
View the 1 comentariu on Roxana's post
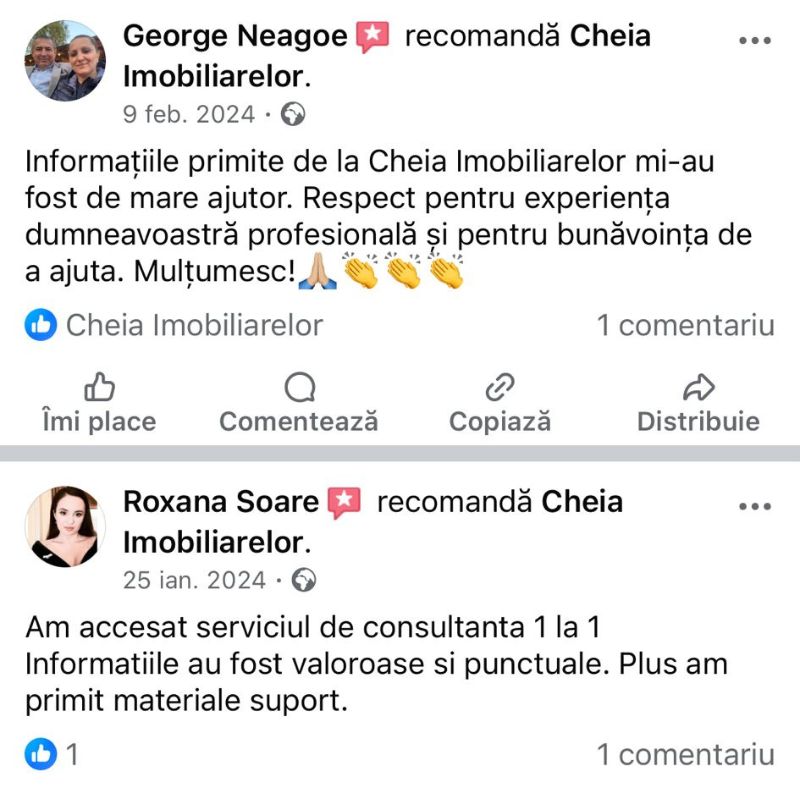coord(686,754)
